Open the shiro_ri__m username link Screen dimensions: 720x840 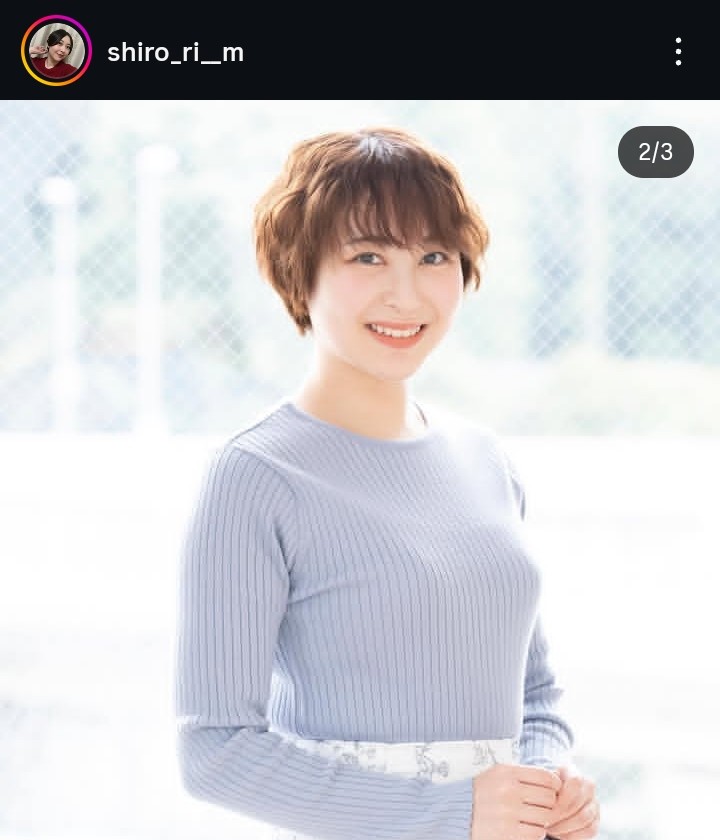tap(175, 52)
